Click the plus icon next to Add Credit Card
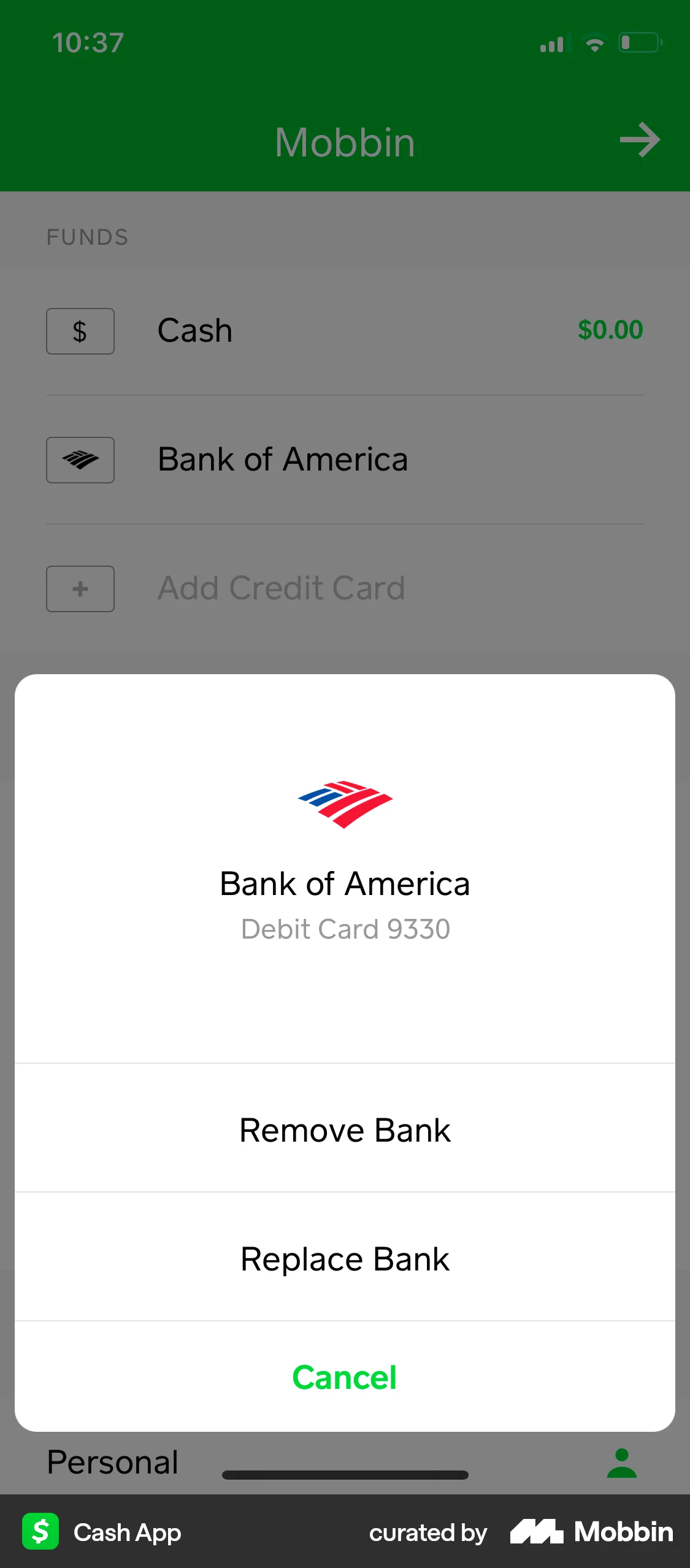This screenshot has width=690, height=1568. (80, 588)
